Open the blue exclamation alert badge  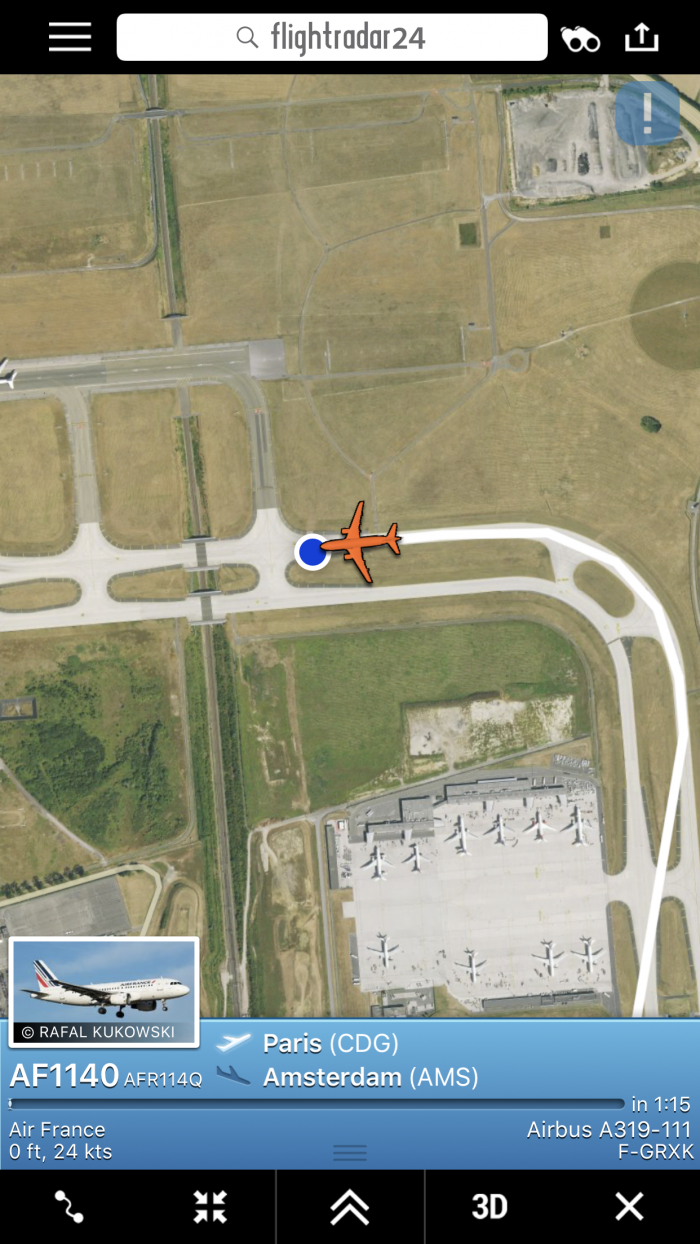pyautogui.click(x=647, y=114)
